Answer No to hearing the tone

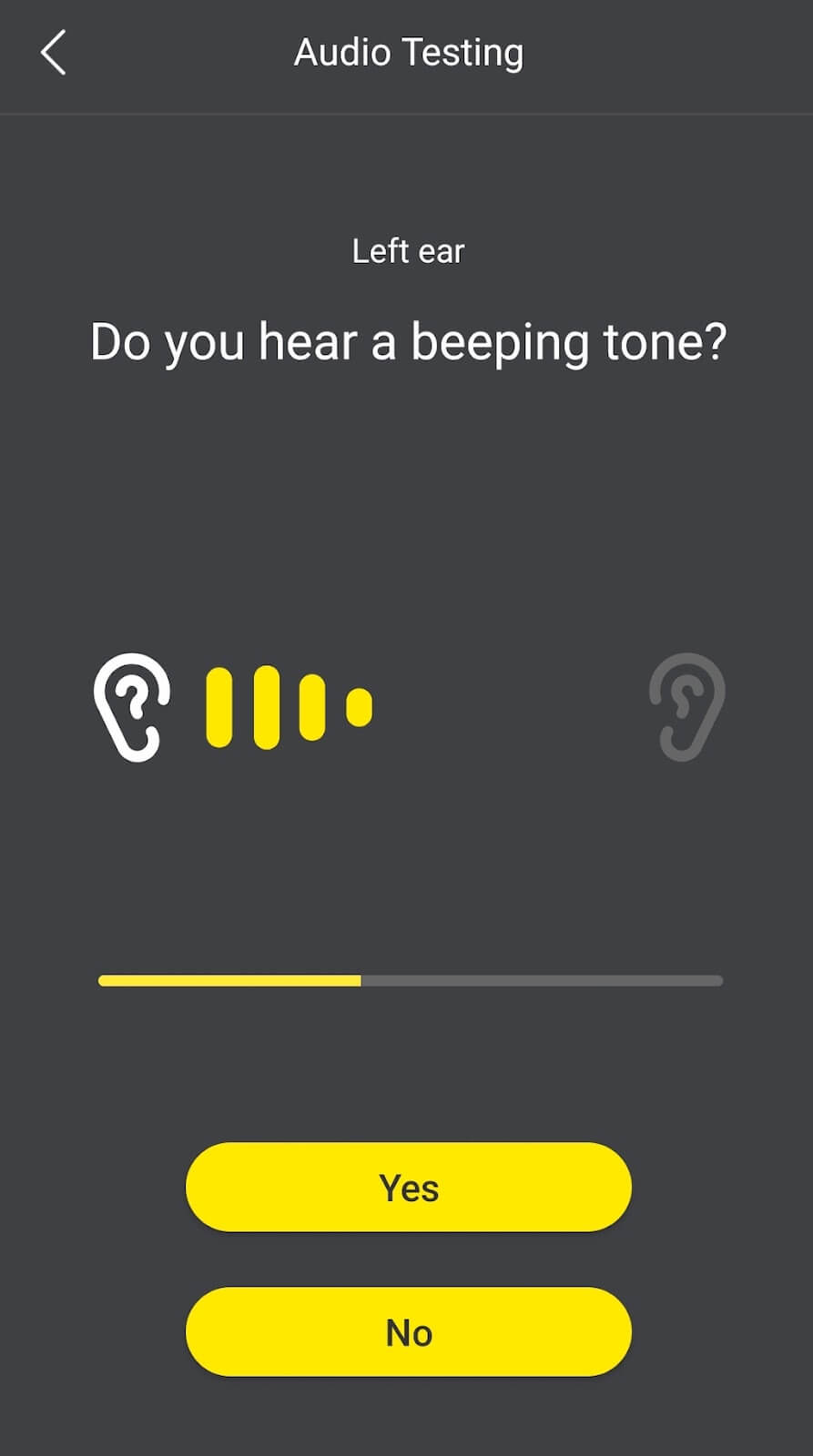pyautogui.click(x=408, y=1332)
